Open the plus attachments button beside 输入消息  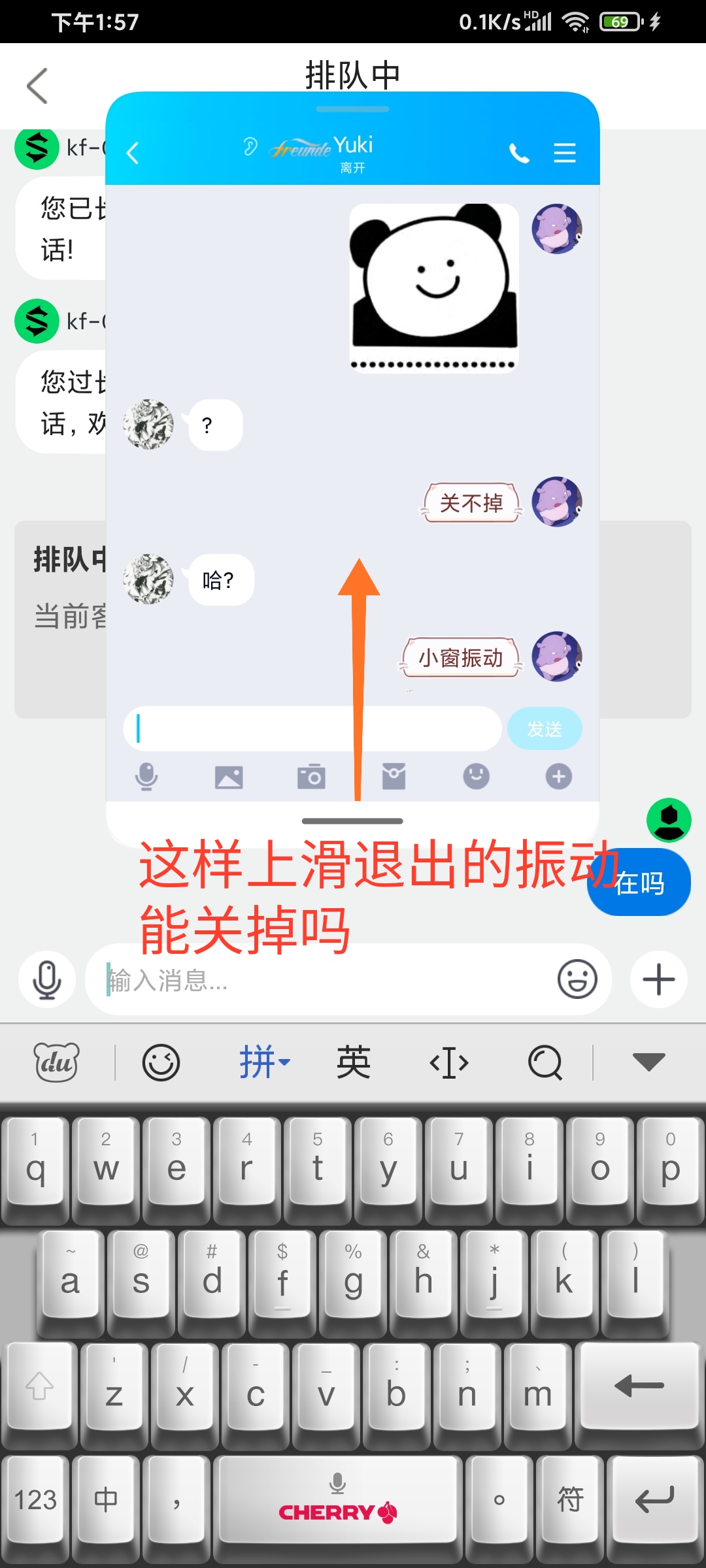[659, 979]
